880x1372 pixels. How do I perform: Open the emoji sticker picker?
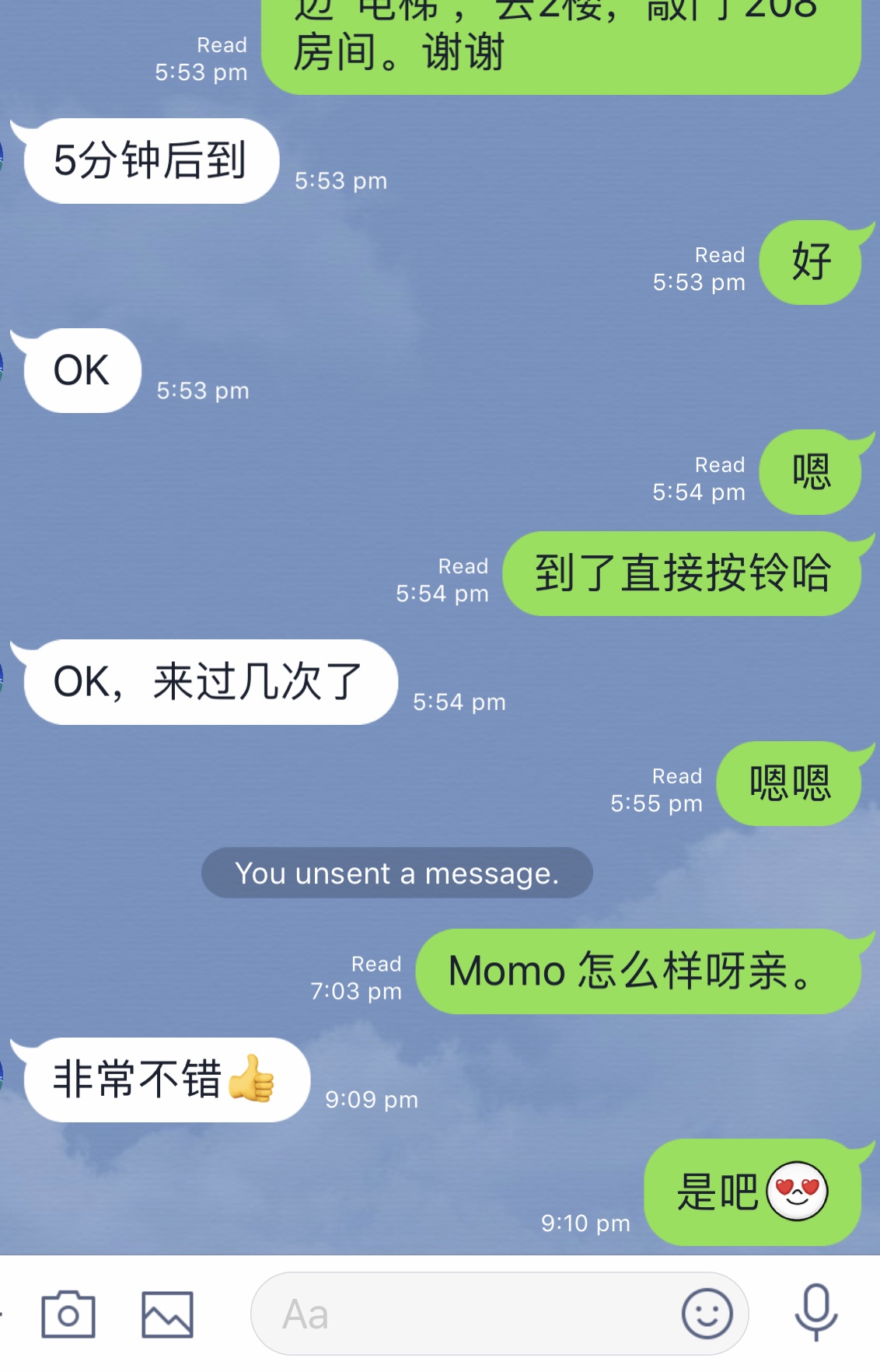pyautogui.click(x=707, y=1314)
